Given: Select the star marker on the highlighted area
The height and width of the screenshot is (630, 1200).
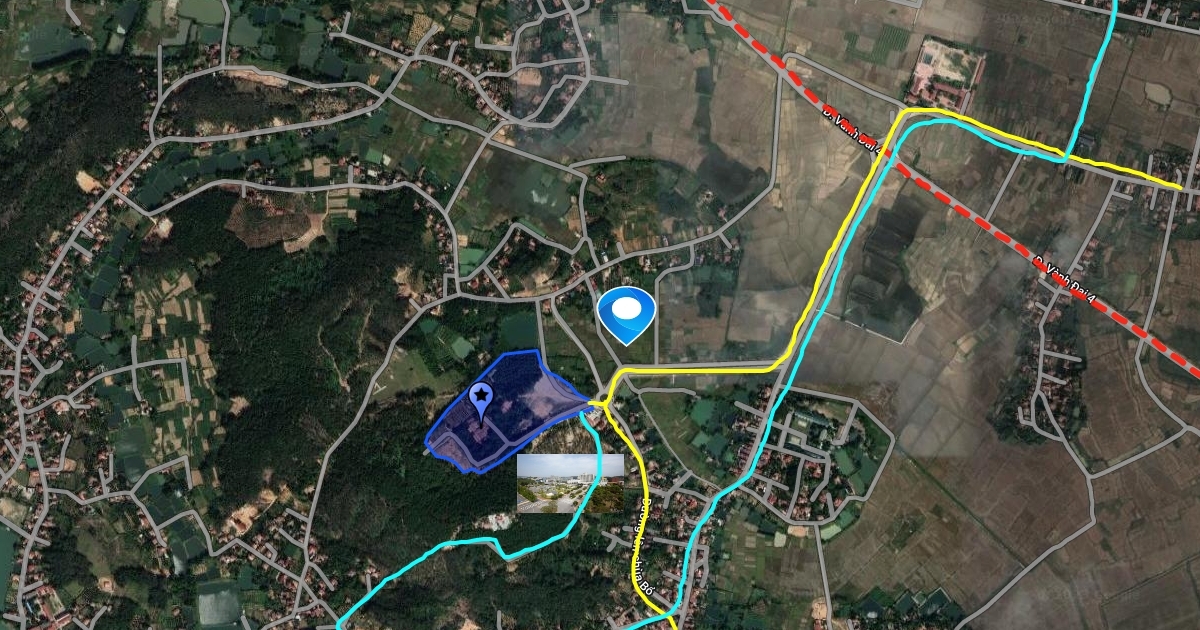Looking at the screenshot, I should (x=482, y=398).
